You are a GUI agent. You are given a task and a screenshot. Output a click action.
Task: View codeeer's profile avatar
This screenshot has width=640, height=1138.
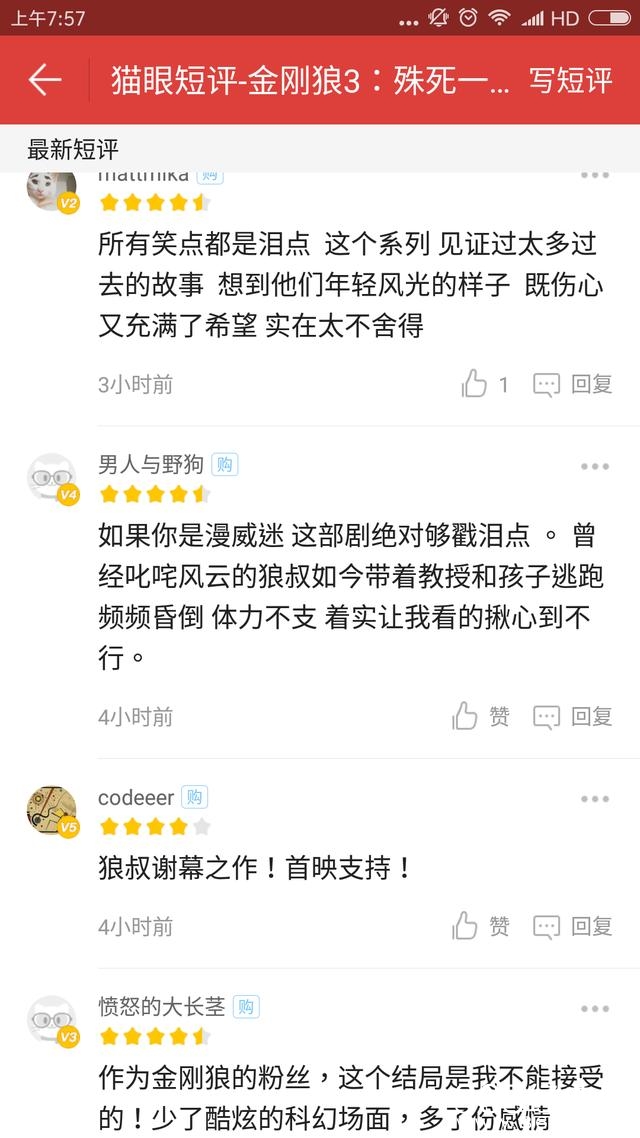51,810
